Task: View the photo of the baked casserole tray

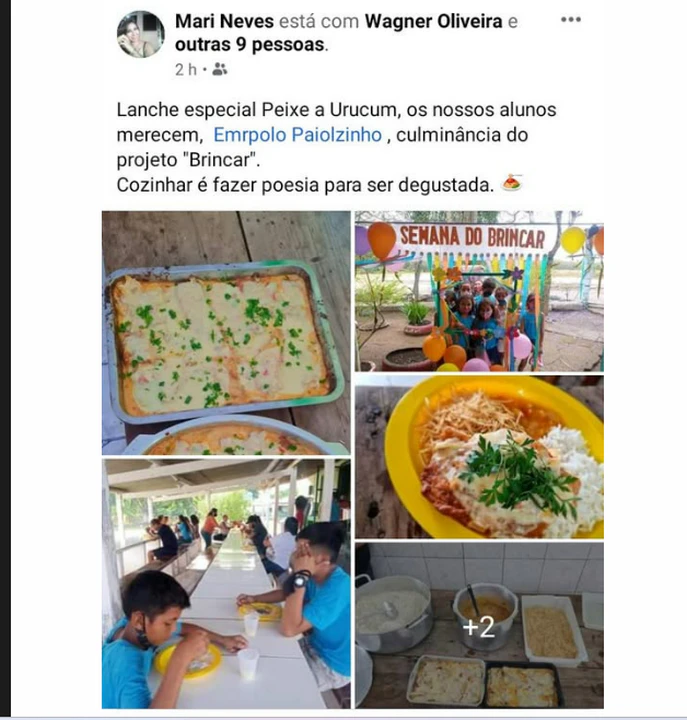Action: [x=225, y=332]
